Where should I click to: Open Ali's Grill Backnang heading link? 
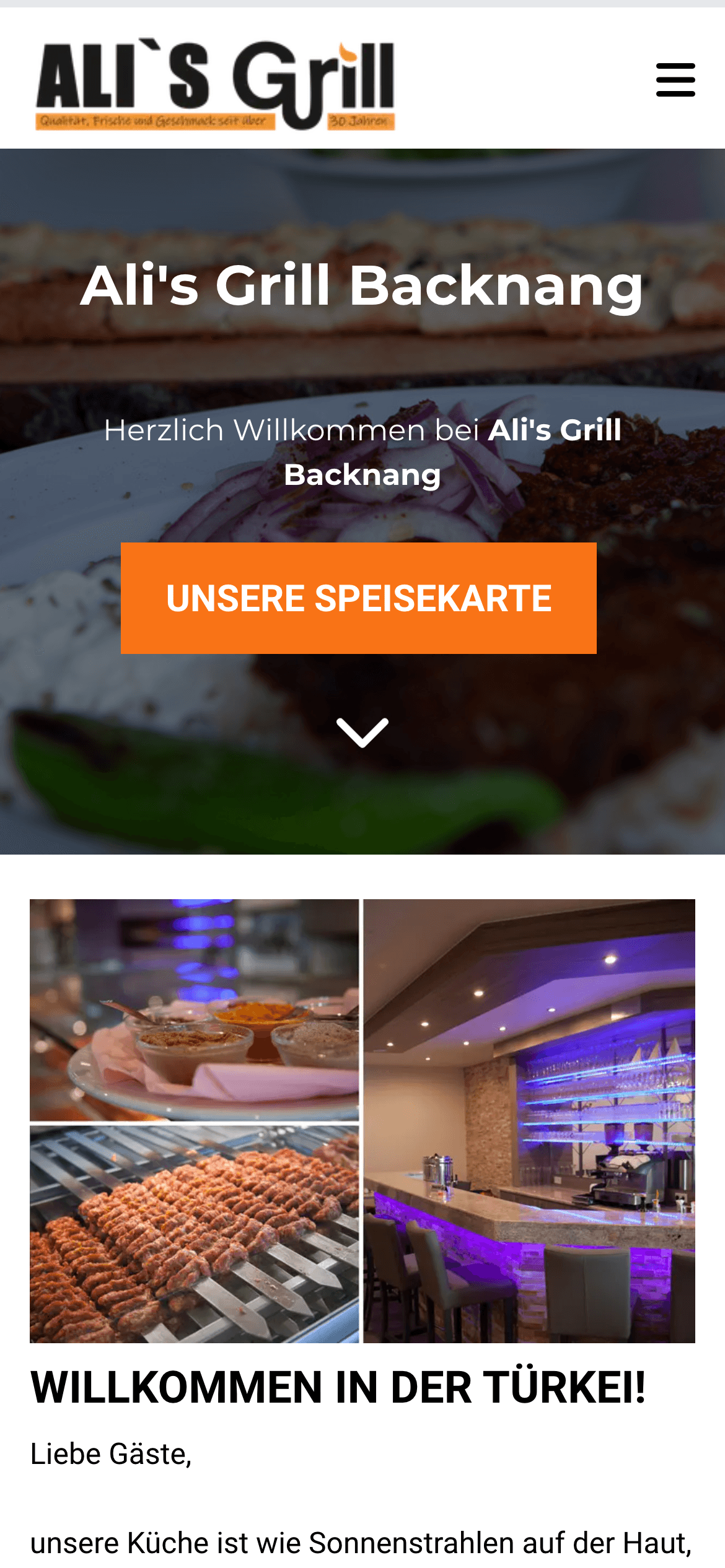[x=362, y=288]
